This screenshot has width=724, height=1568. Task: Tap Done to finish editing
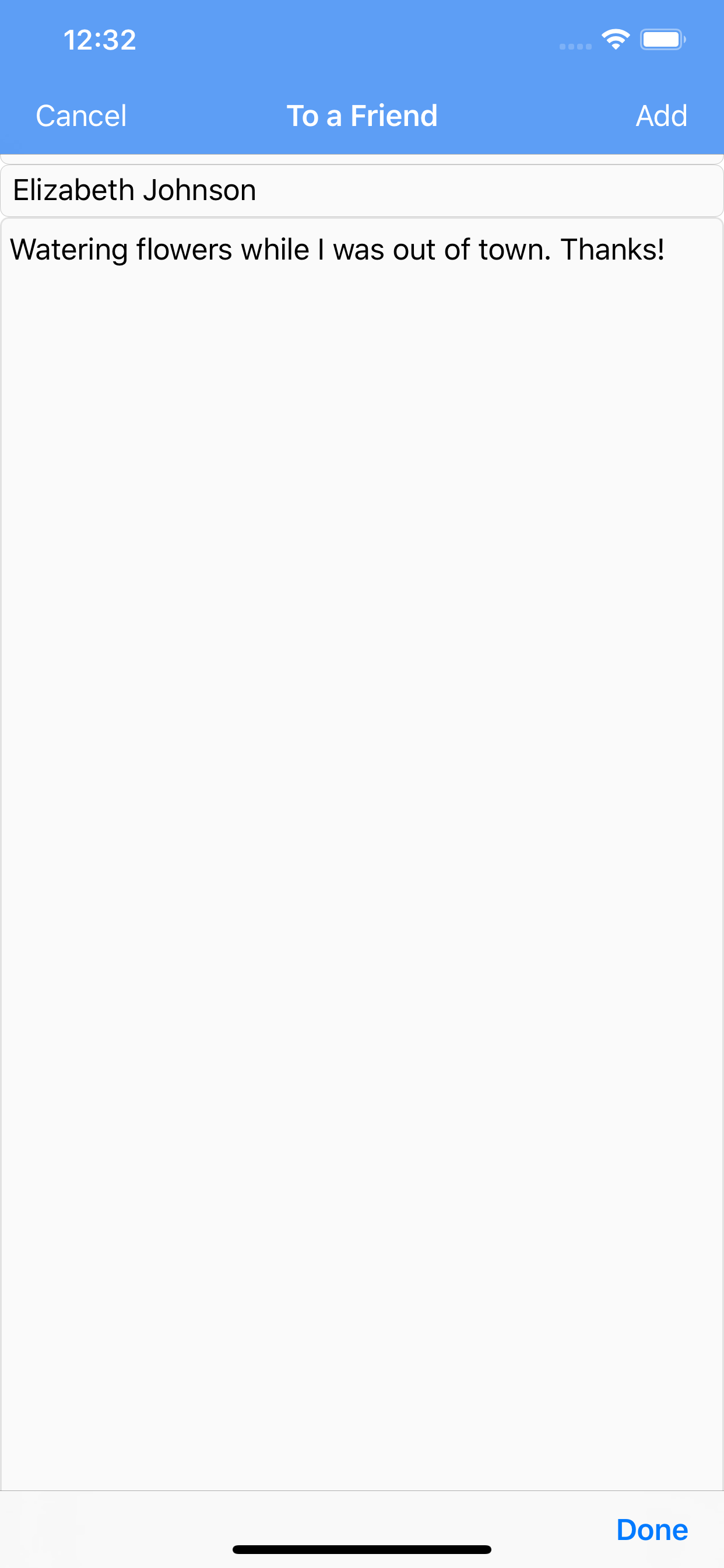click(652, 1529)
